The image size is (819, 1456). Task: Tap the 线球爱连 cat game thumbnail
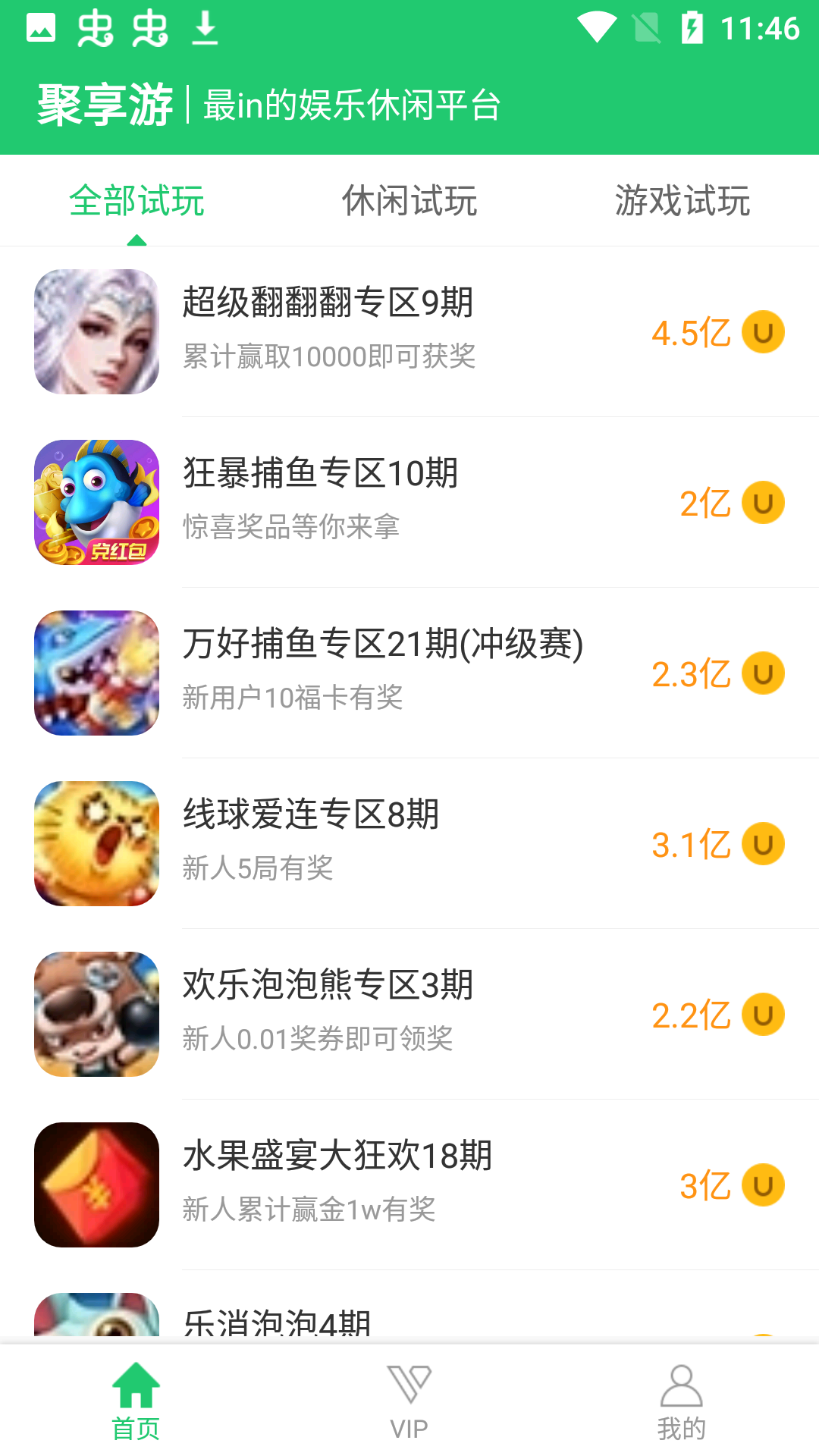click(97, 843)
